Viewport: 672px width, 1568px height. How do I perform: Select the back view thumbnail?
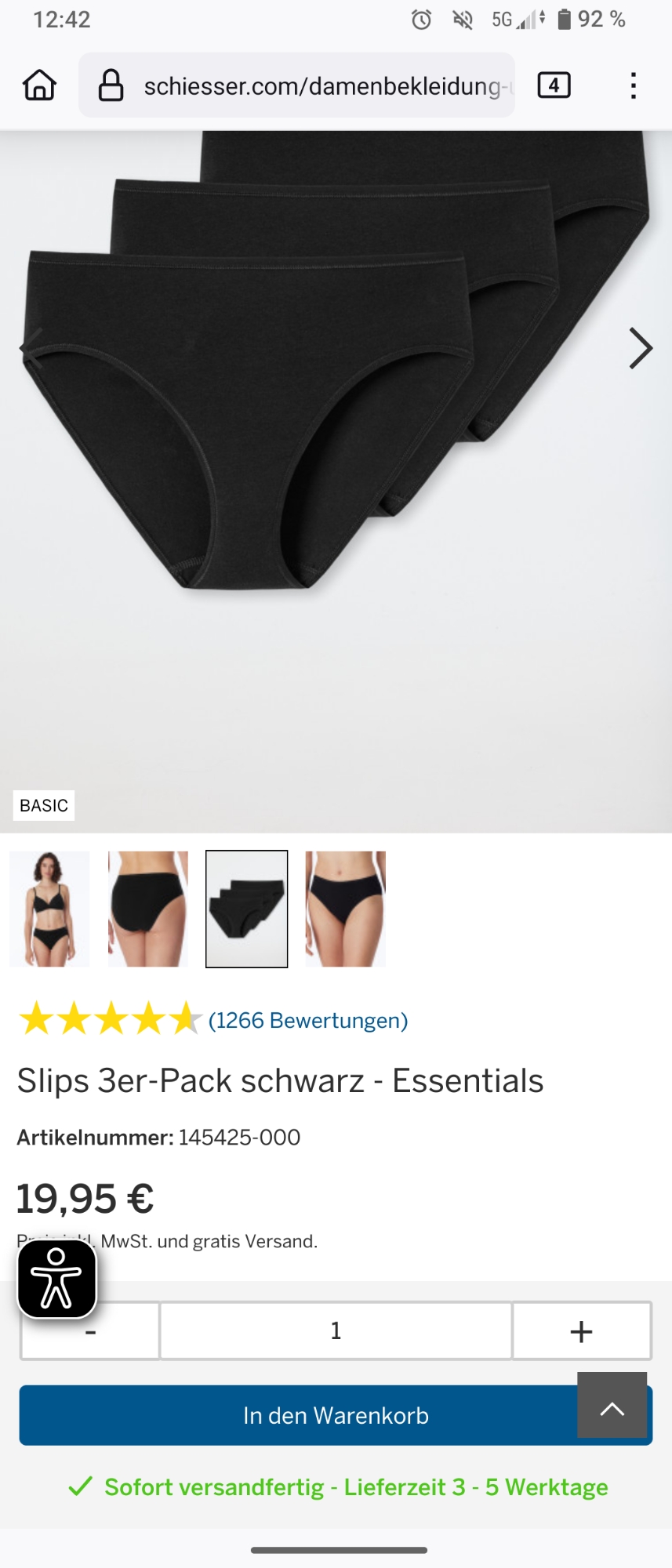pyautogui.click(x=148, y=909)
